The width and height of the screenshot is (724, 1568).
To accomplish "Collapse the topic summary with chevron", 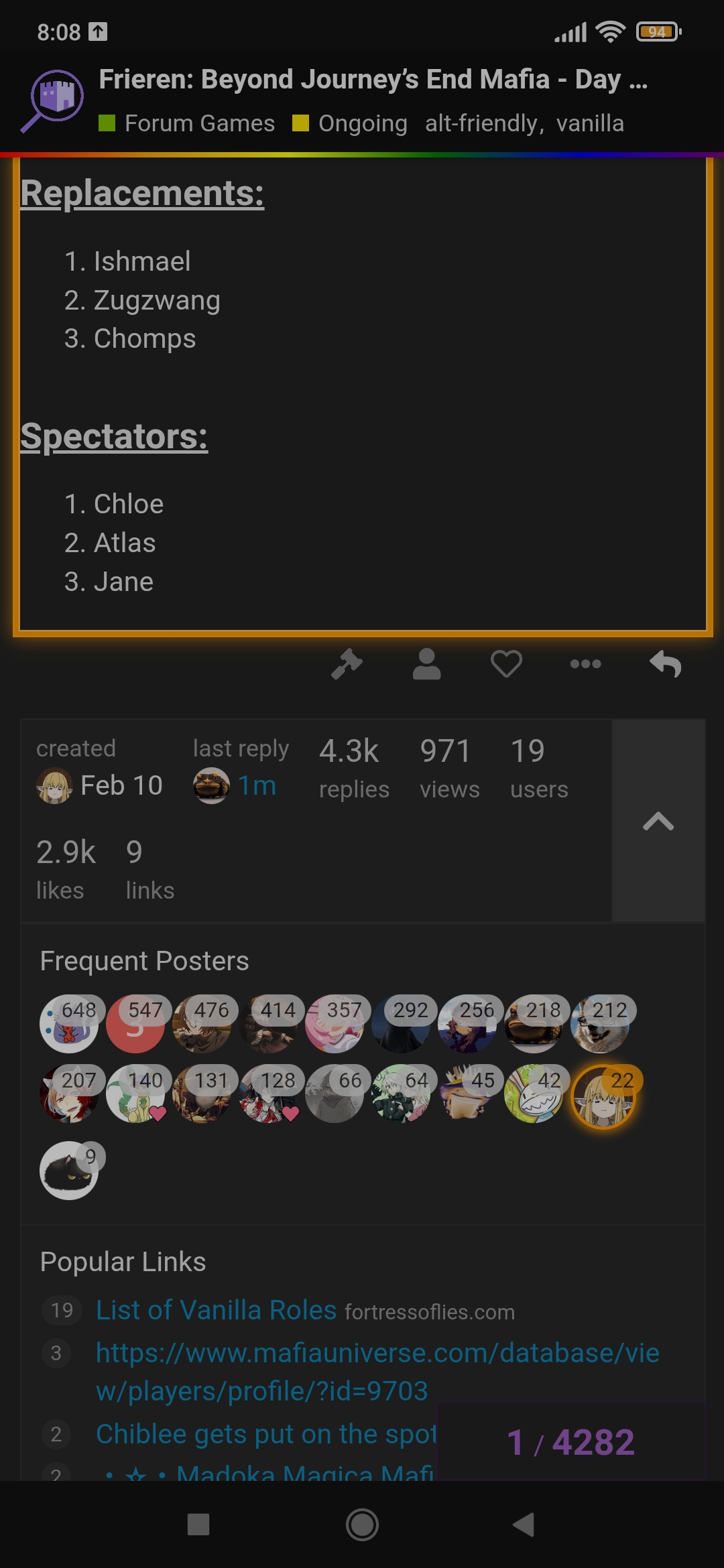I will 658,821.
